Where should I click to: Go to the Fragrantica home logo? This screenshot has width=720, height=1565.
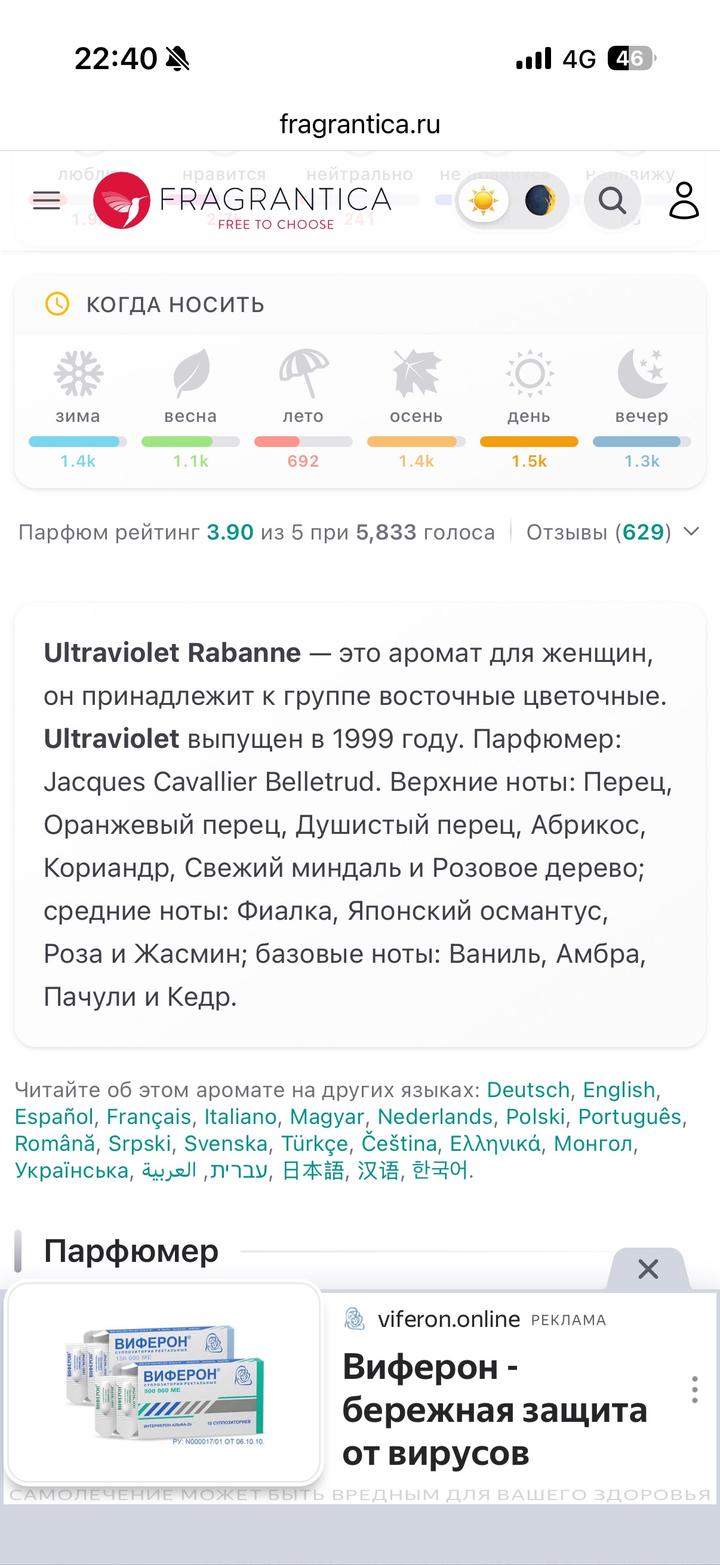242,200
